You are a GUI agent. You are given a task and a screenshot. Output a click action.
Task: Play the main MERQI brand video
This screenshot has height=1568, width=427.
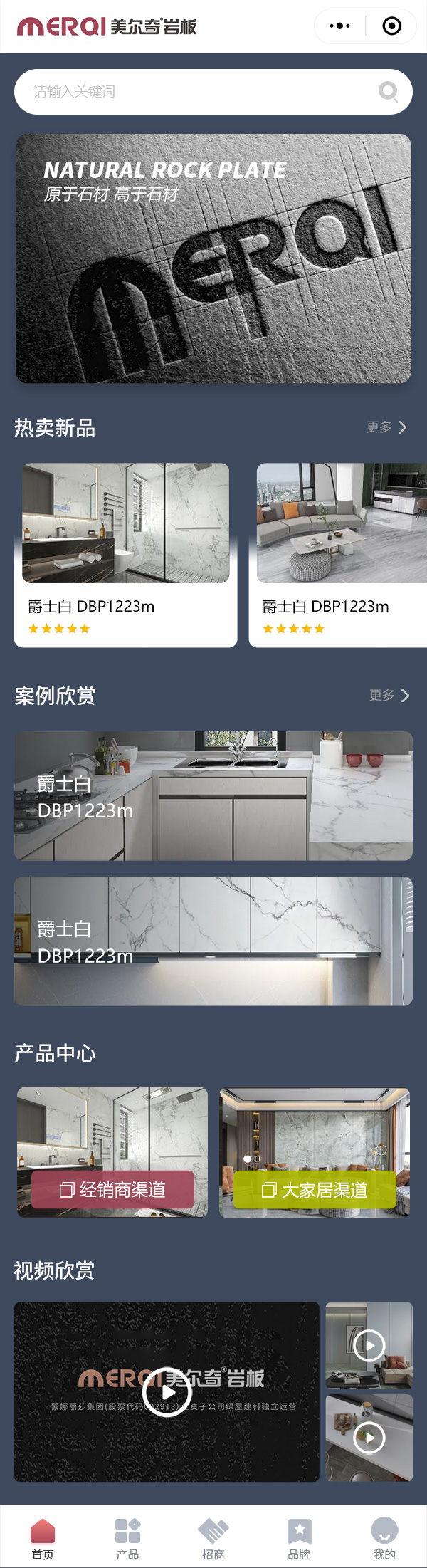click(167, 1392)
